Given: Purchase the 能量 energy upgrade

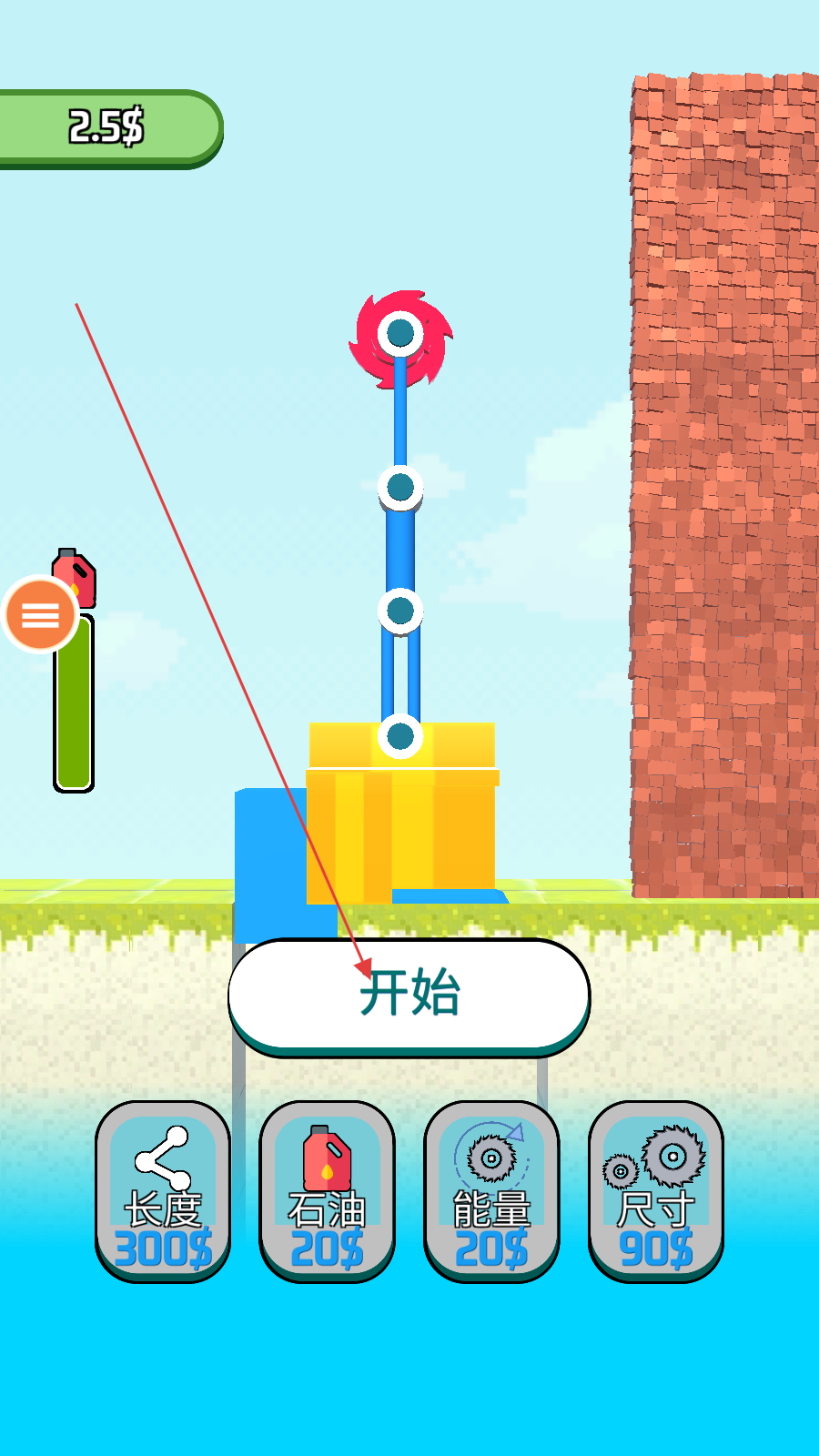Looking at the screenshot, I should pyautogui.click(x=491, y=1191).
